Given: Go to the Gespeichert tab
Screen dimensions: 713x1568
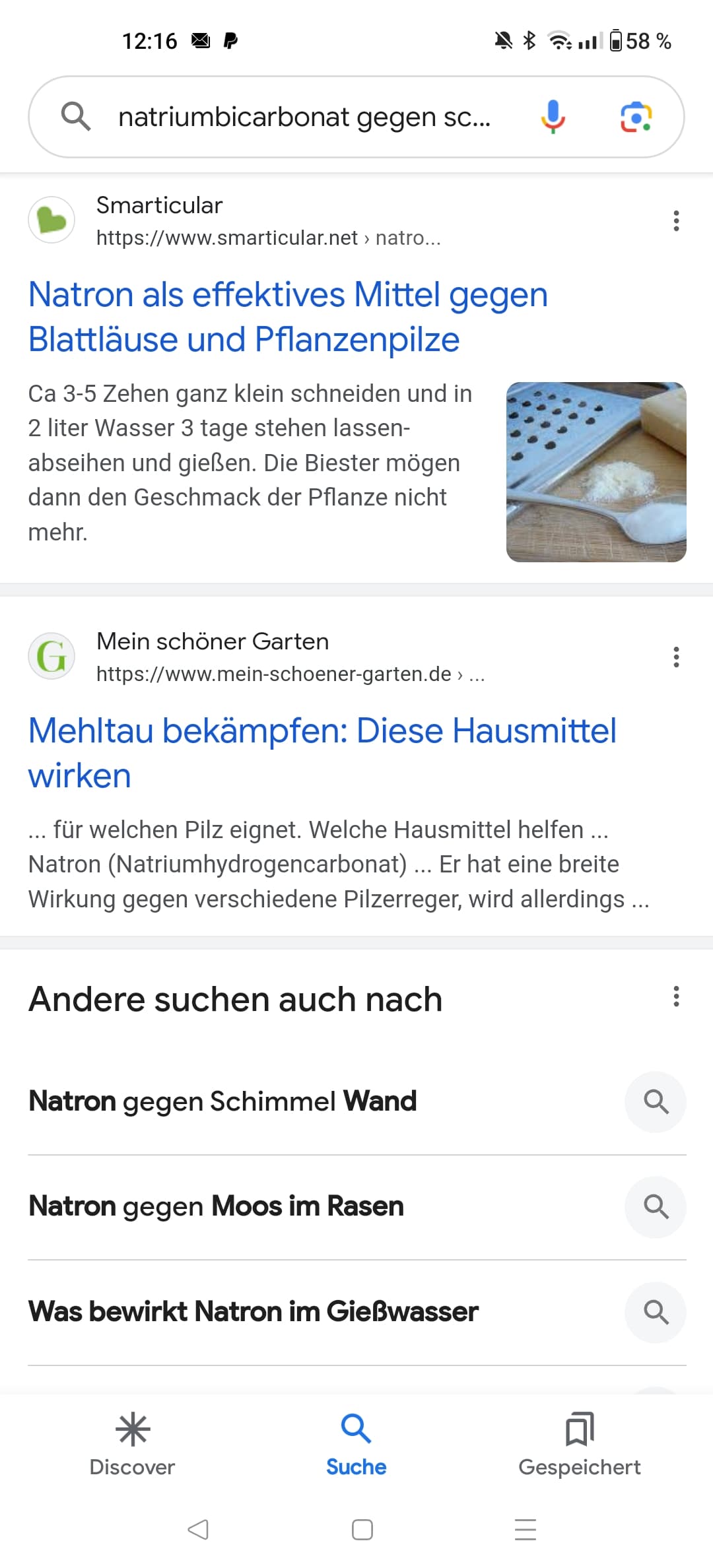Looking at the screenshot, I should pos(579,1444).
